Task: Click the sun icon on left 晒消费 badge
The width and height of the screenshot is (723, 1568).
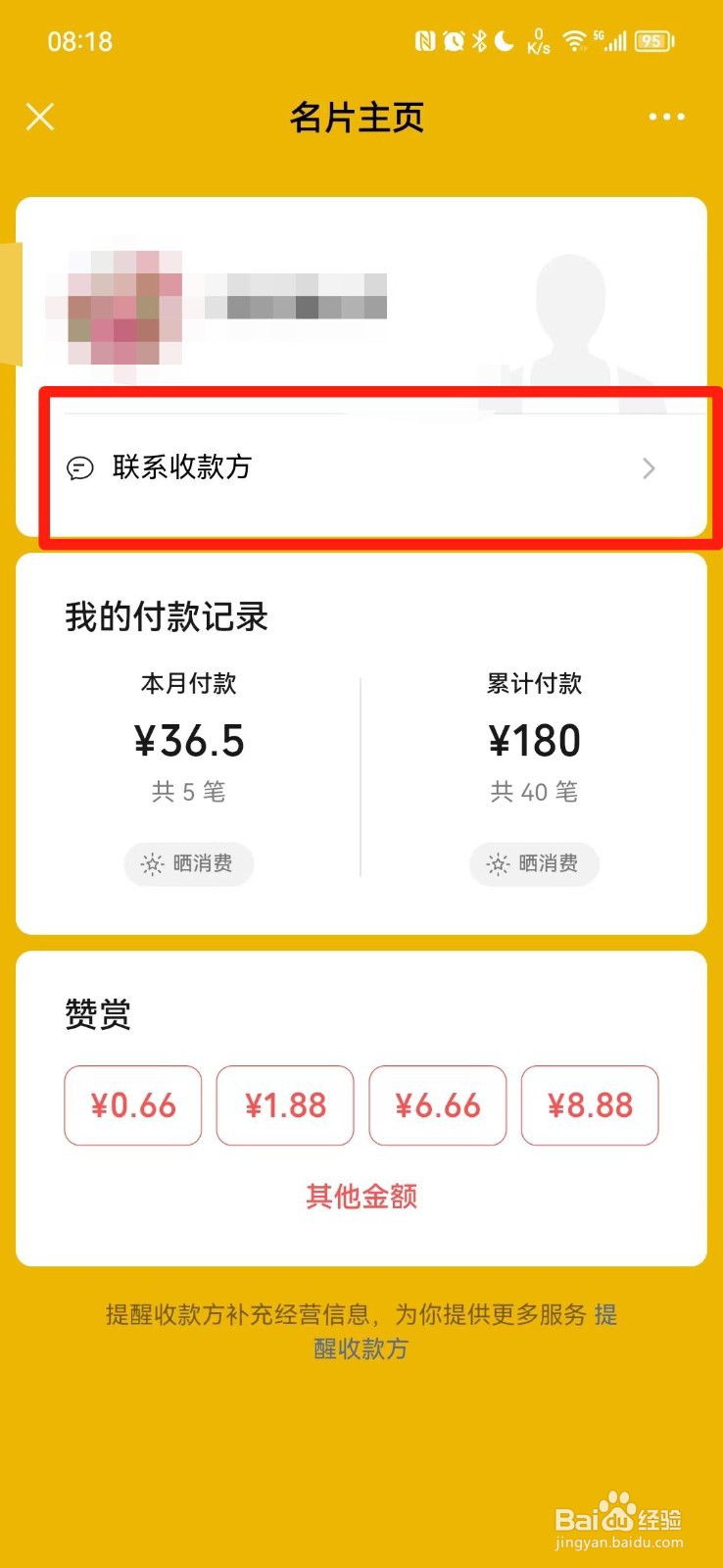Action: pos(152,864)
